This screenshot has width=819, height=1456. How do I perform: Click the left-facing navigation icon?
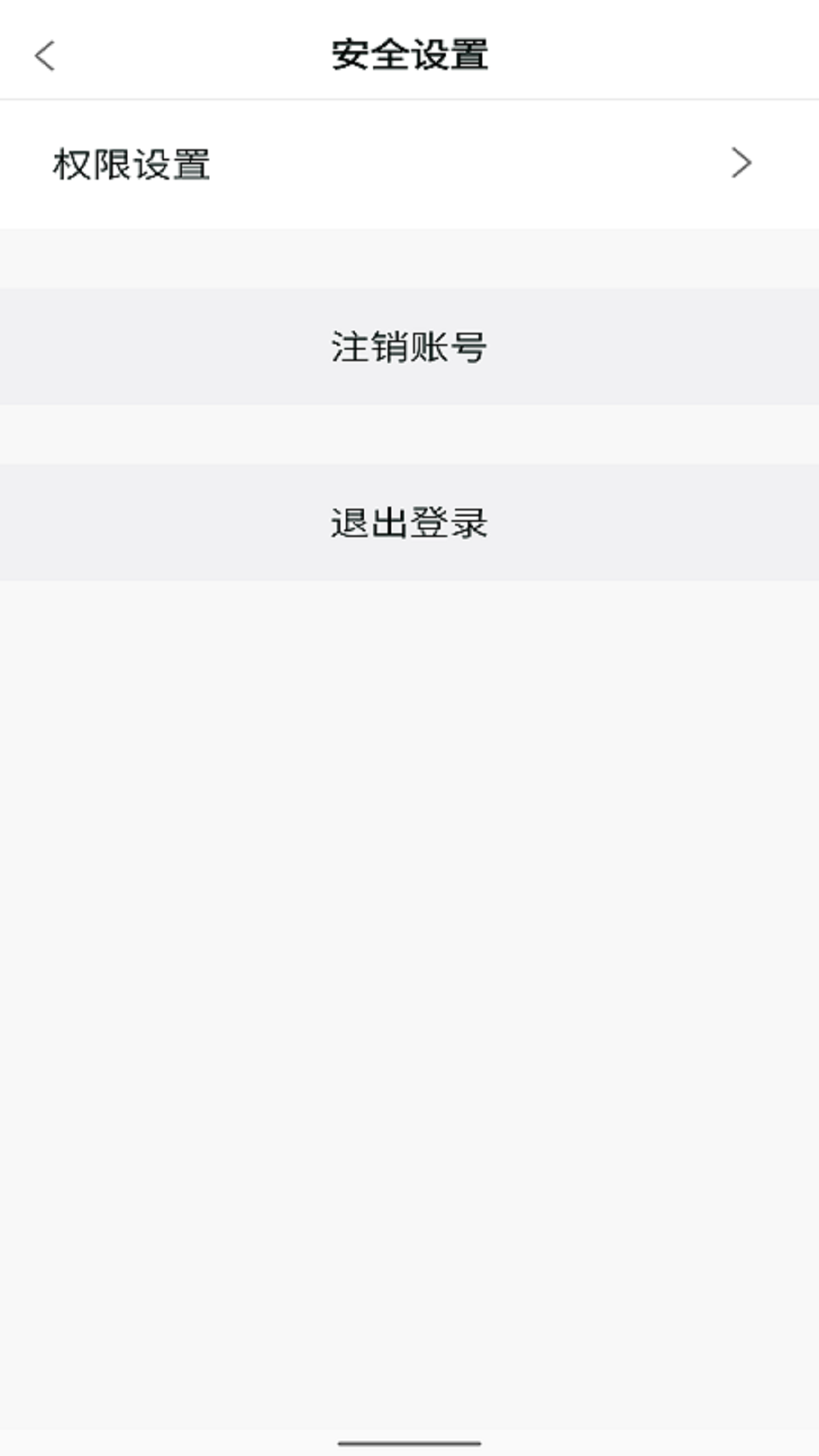(x=45, y=56)
